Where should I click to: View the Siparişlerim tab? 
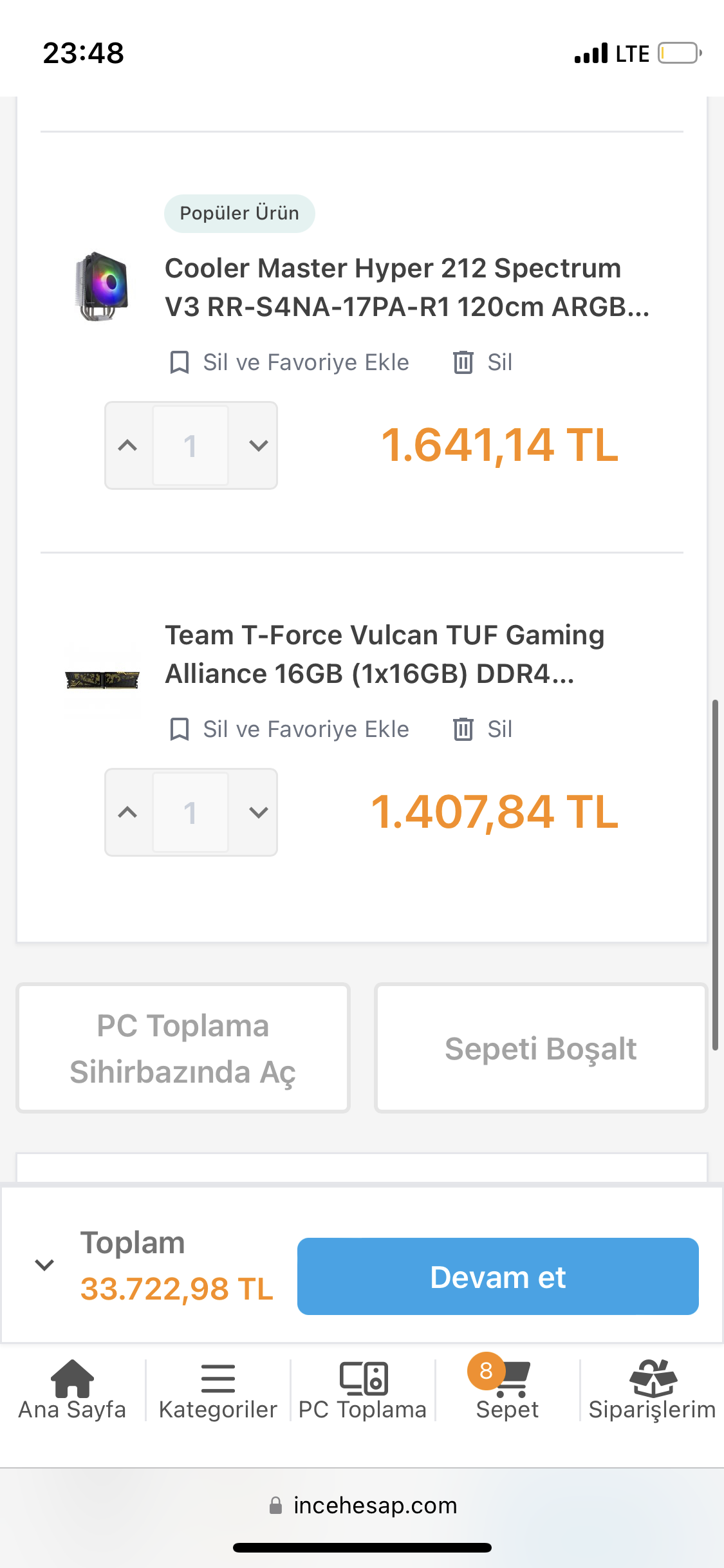click(x=652, y=1390)
